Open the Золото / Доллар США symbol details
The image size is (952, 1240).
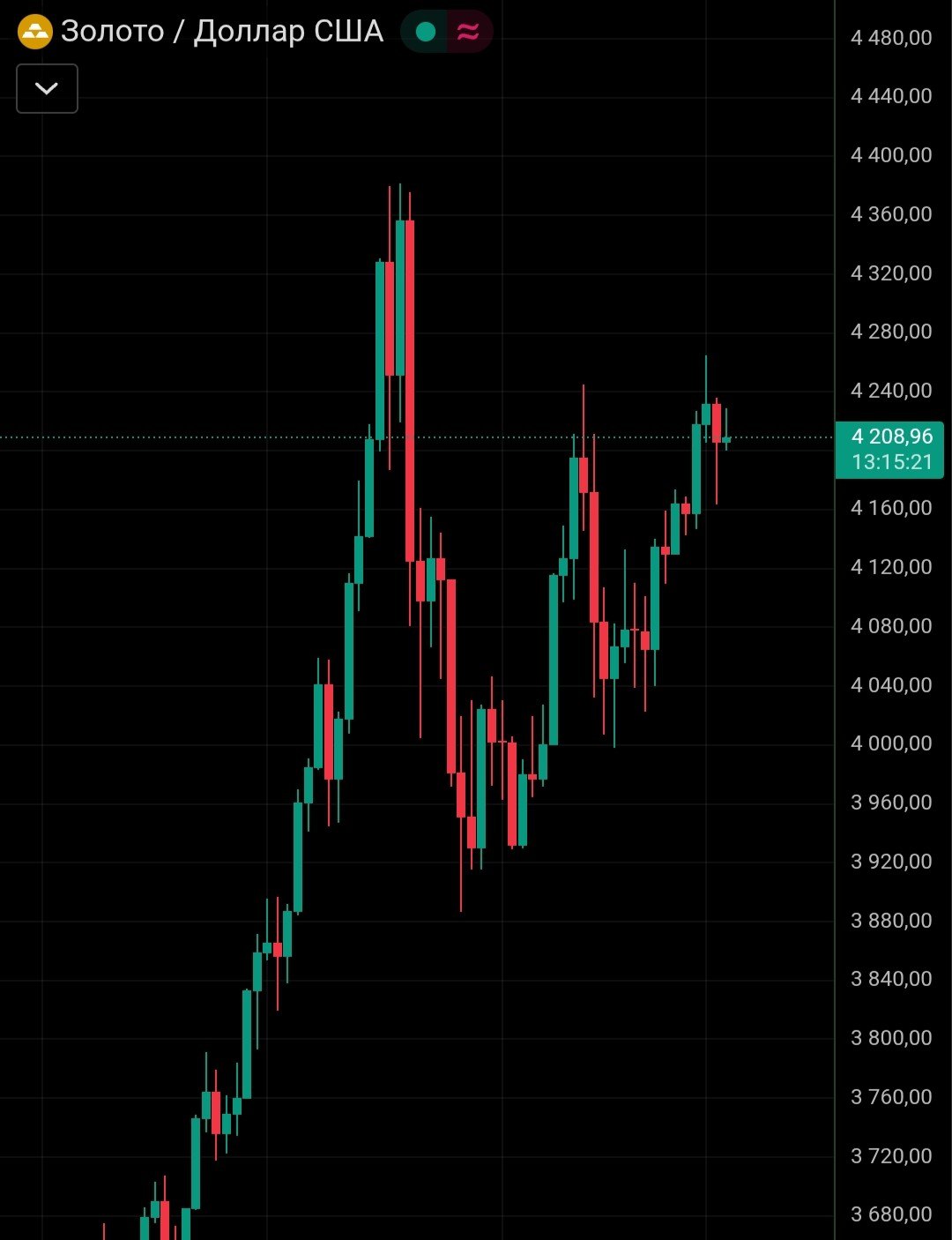pos(220,32)
